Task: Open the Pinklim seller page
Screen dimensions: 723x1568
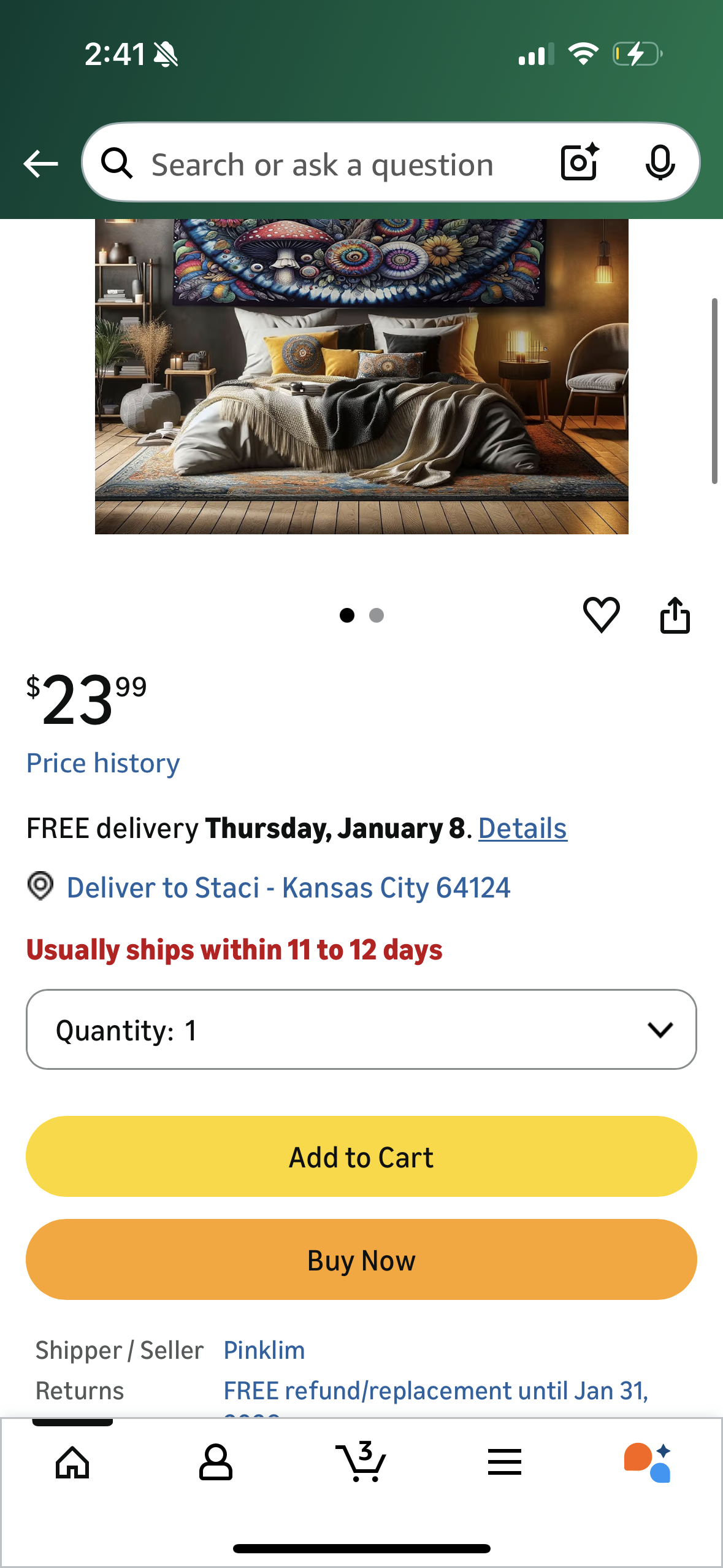Action: tap(264, 1350)
